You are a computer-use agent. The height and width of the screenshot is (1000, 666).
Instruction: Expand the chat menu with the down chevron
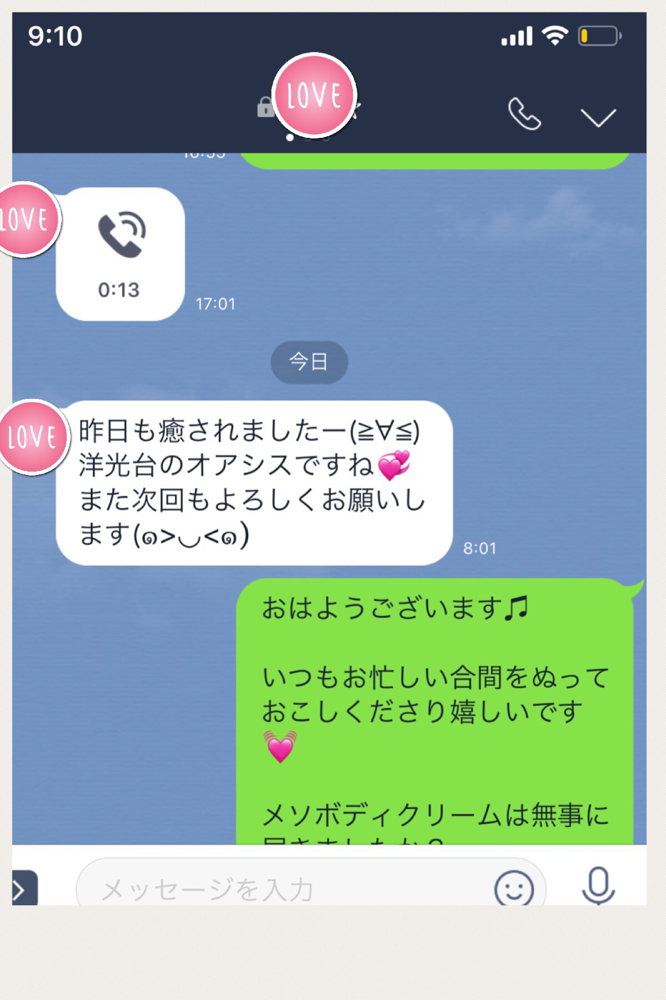598,116
